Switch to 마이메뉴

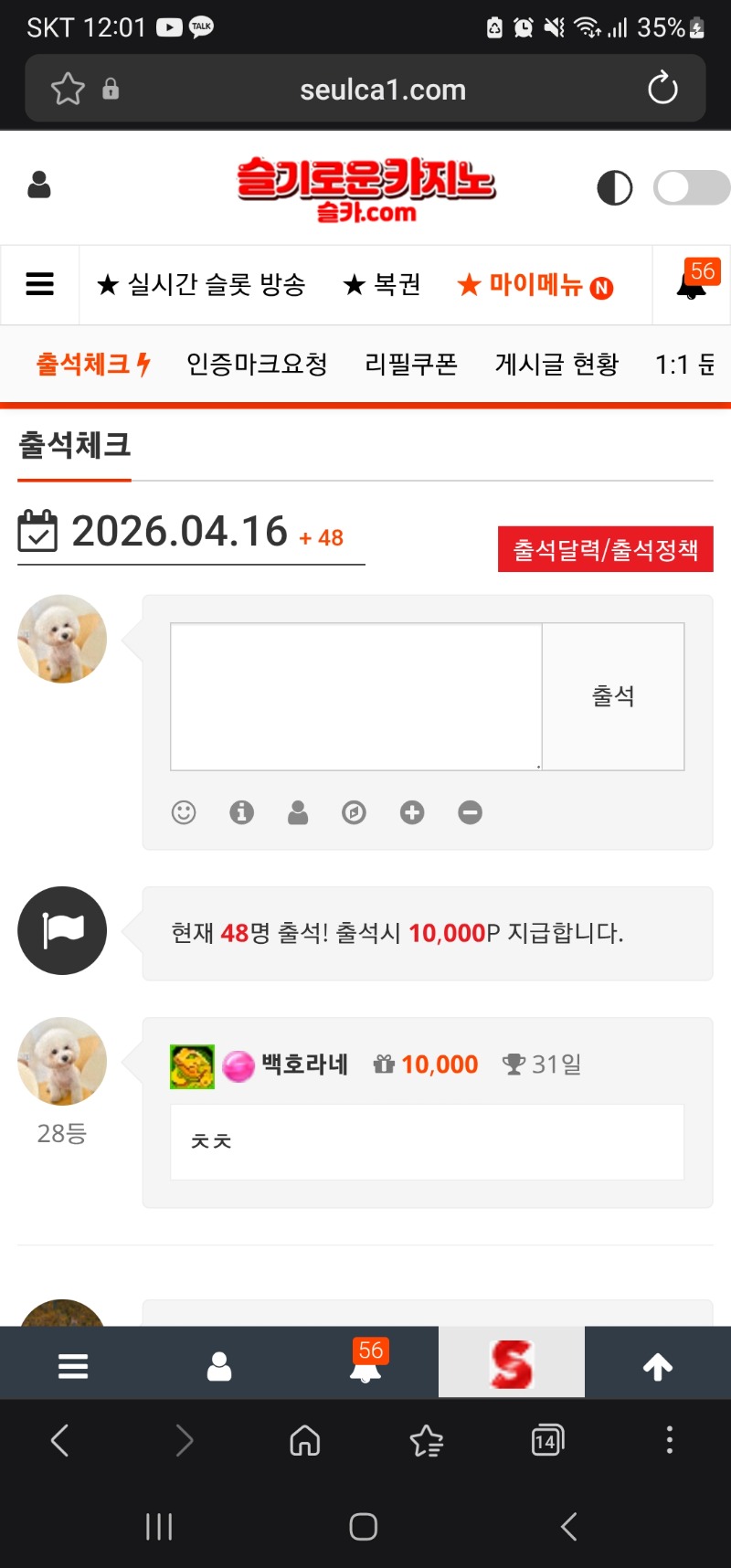tap(535, 285)
